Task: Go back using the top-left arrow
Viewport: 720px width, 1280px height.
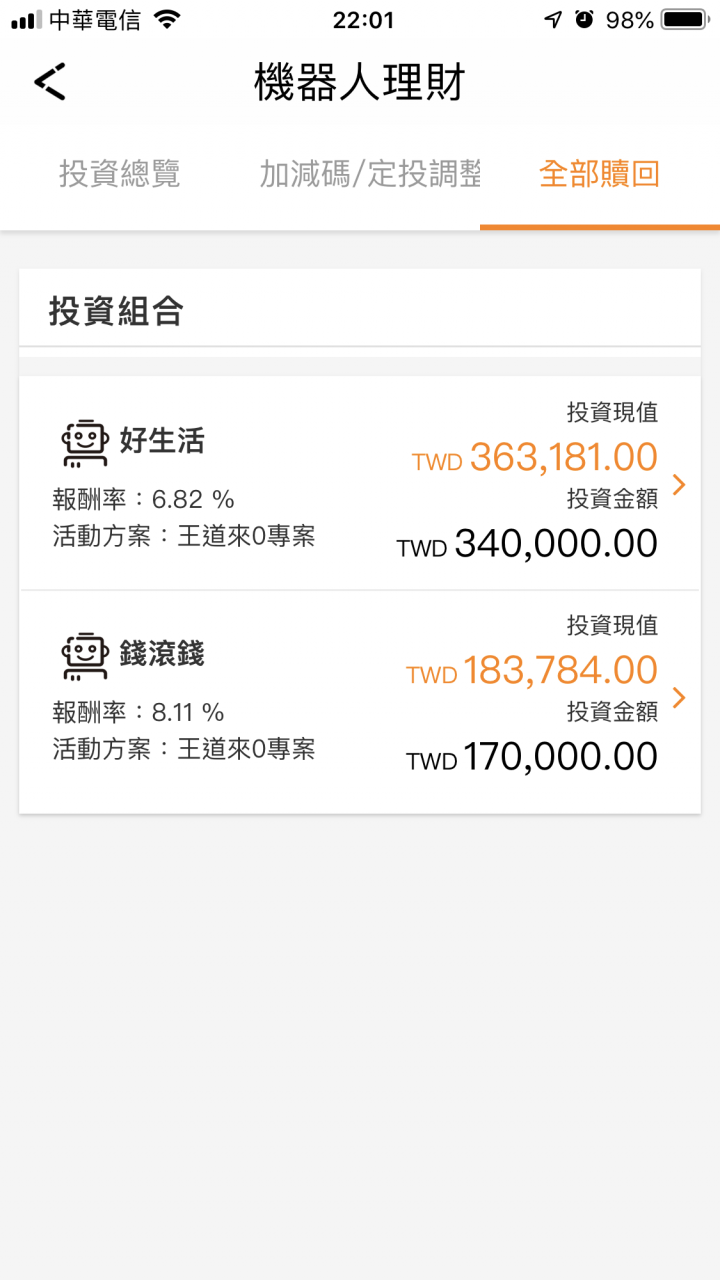Action: [49, 81]
